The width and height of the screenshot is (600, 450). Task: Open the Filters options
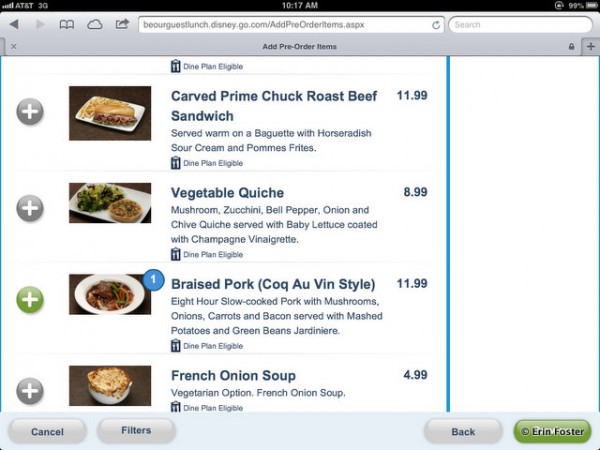coord(136,431)
